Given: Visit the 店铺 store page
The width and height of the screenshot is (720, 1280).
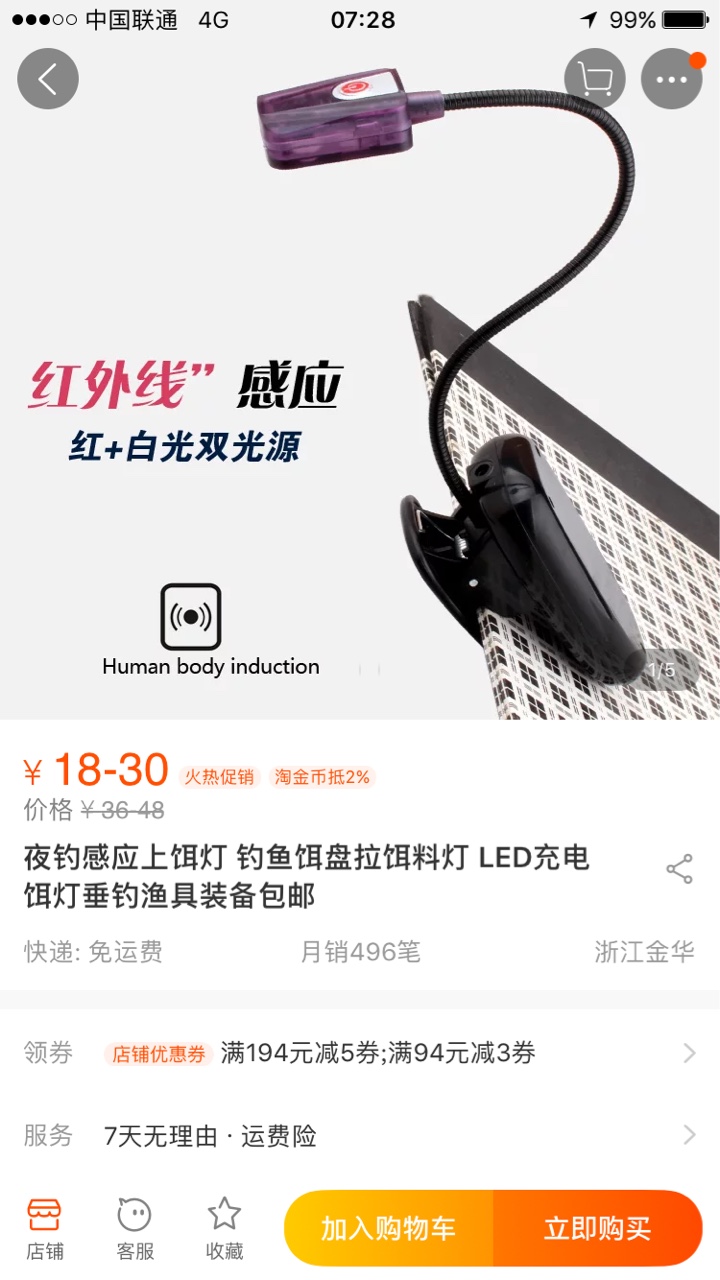Looking at the screenshot, I should pos(44,1229).
